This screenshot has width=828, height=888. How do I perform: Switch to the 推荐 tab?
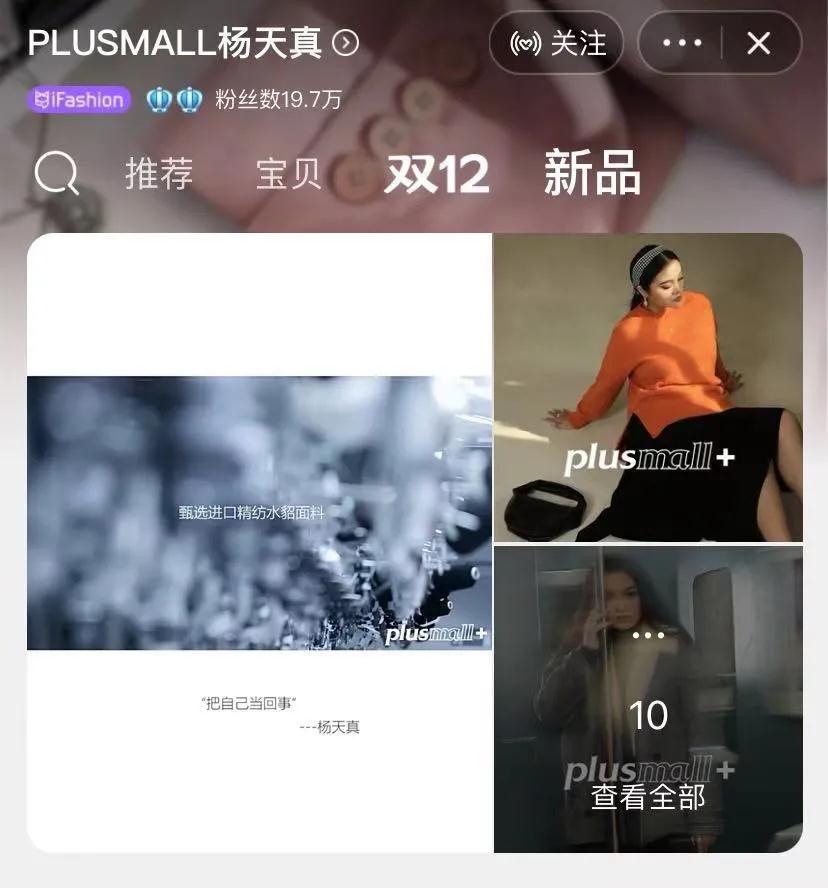point(159,174)
